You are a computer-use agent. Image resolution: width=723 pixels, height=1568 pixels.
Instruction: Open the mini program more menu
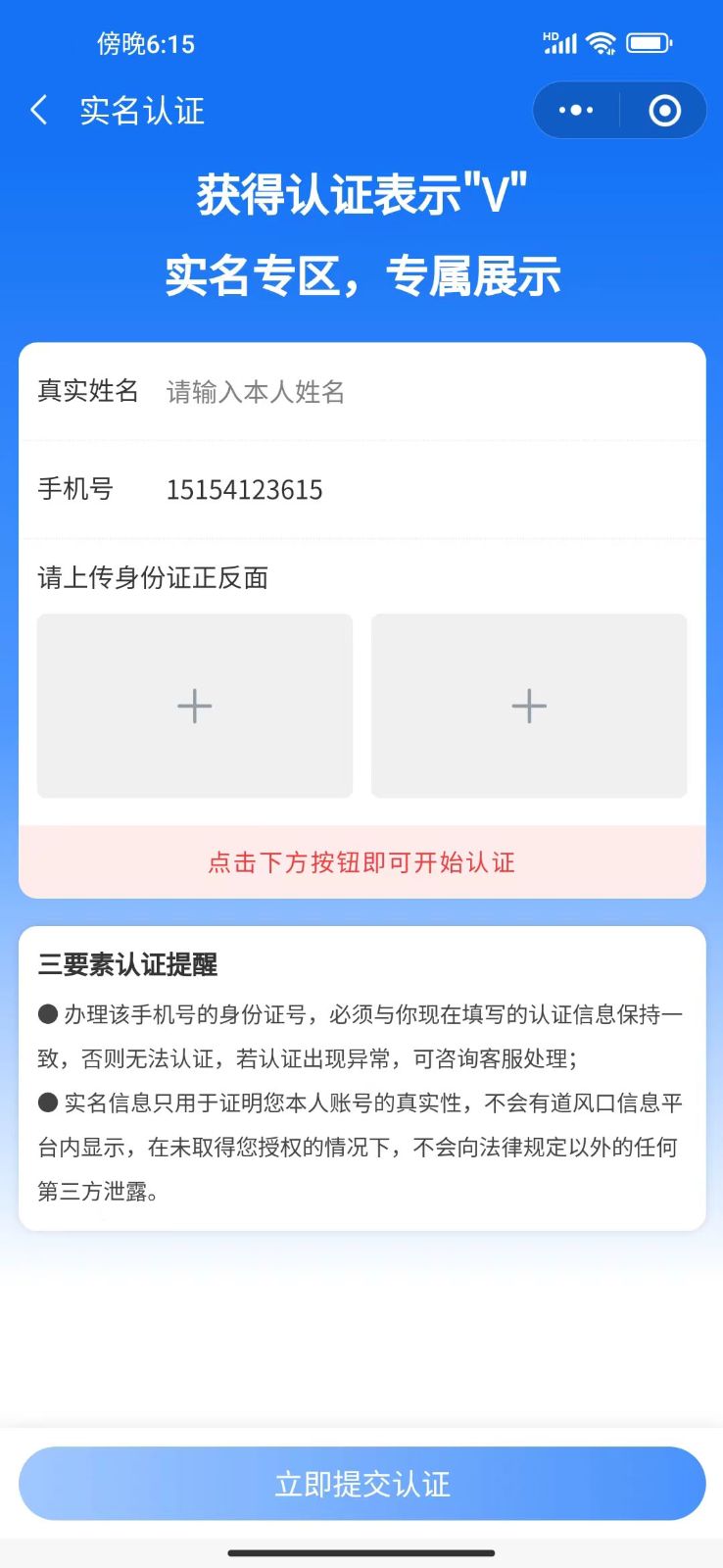pos(576,110)
